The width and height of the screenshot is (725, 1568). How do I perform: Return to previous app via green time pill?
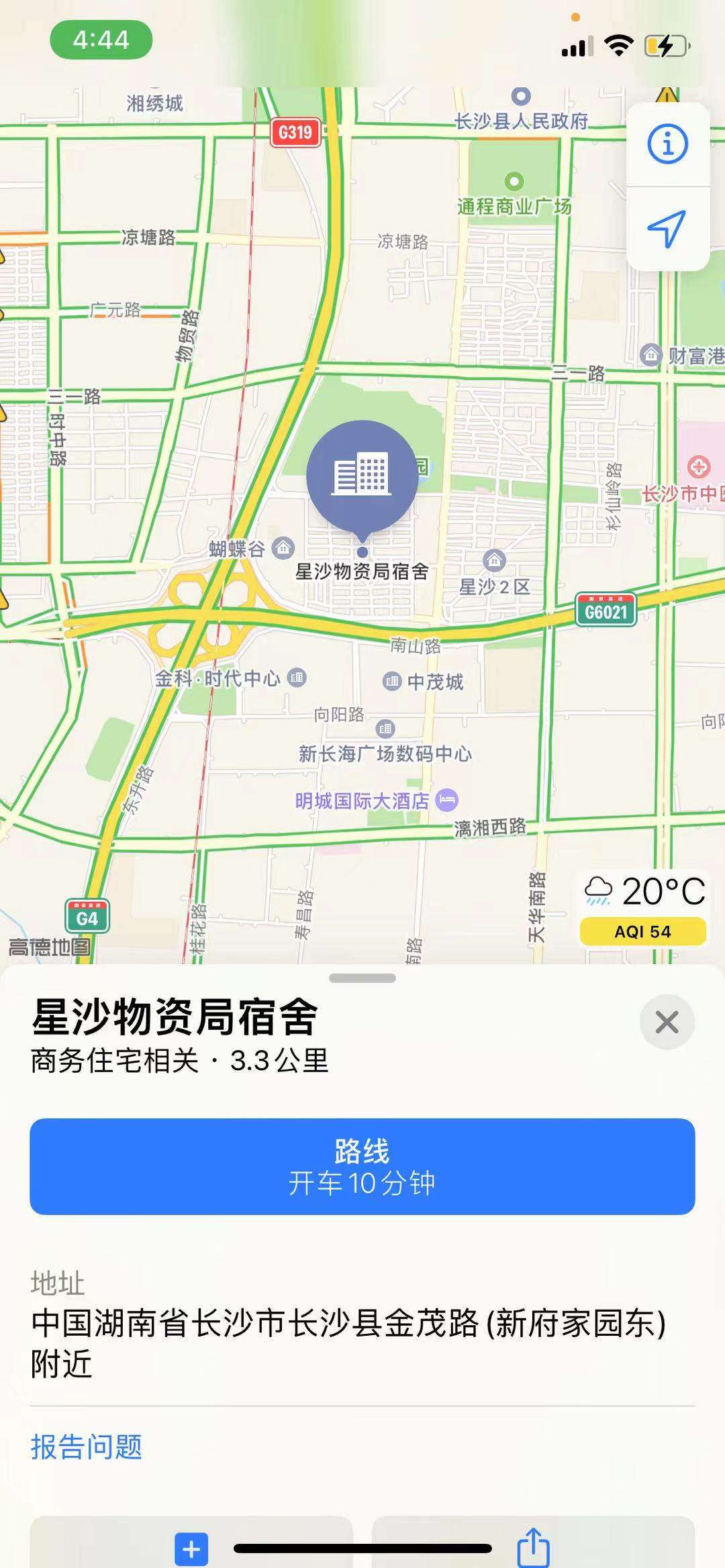click(101, 40)
